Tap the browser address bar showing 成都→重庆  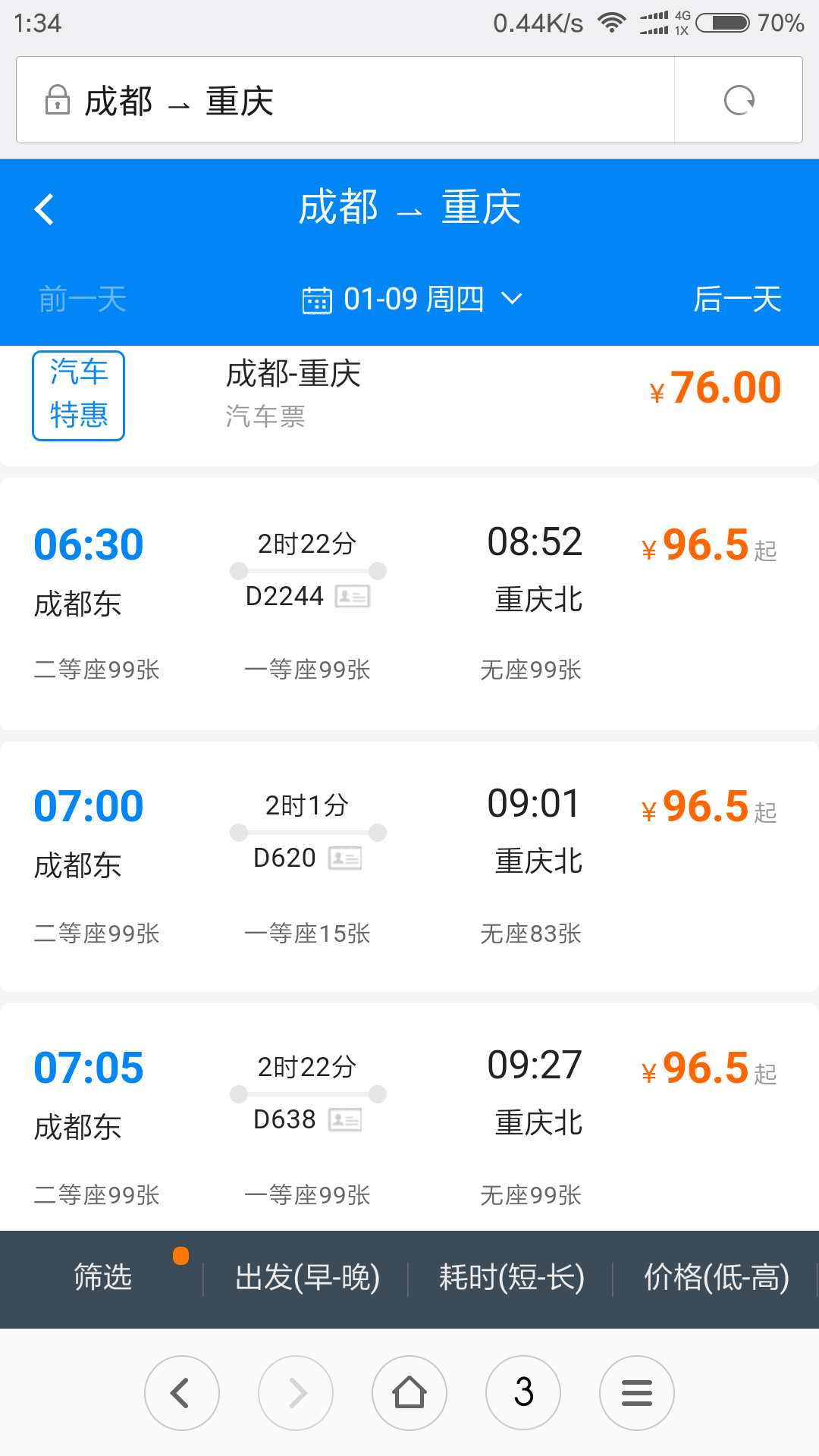(345, 100)
